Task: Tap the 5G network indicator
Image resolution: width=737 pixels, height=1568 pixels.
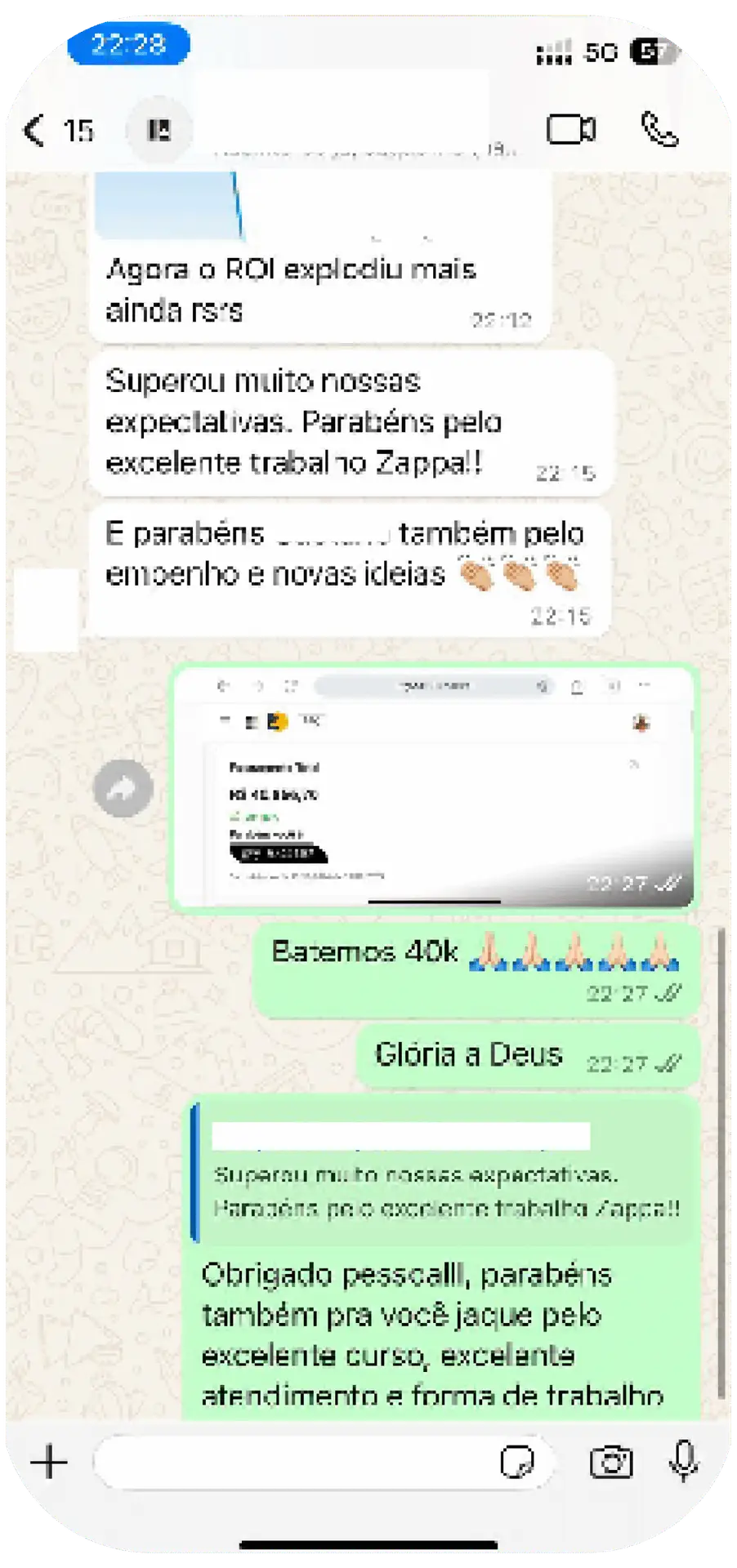Action: coord(601,51)
